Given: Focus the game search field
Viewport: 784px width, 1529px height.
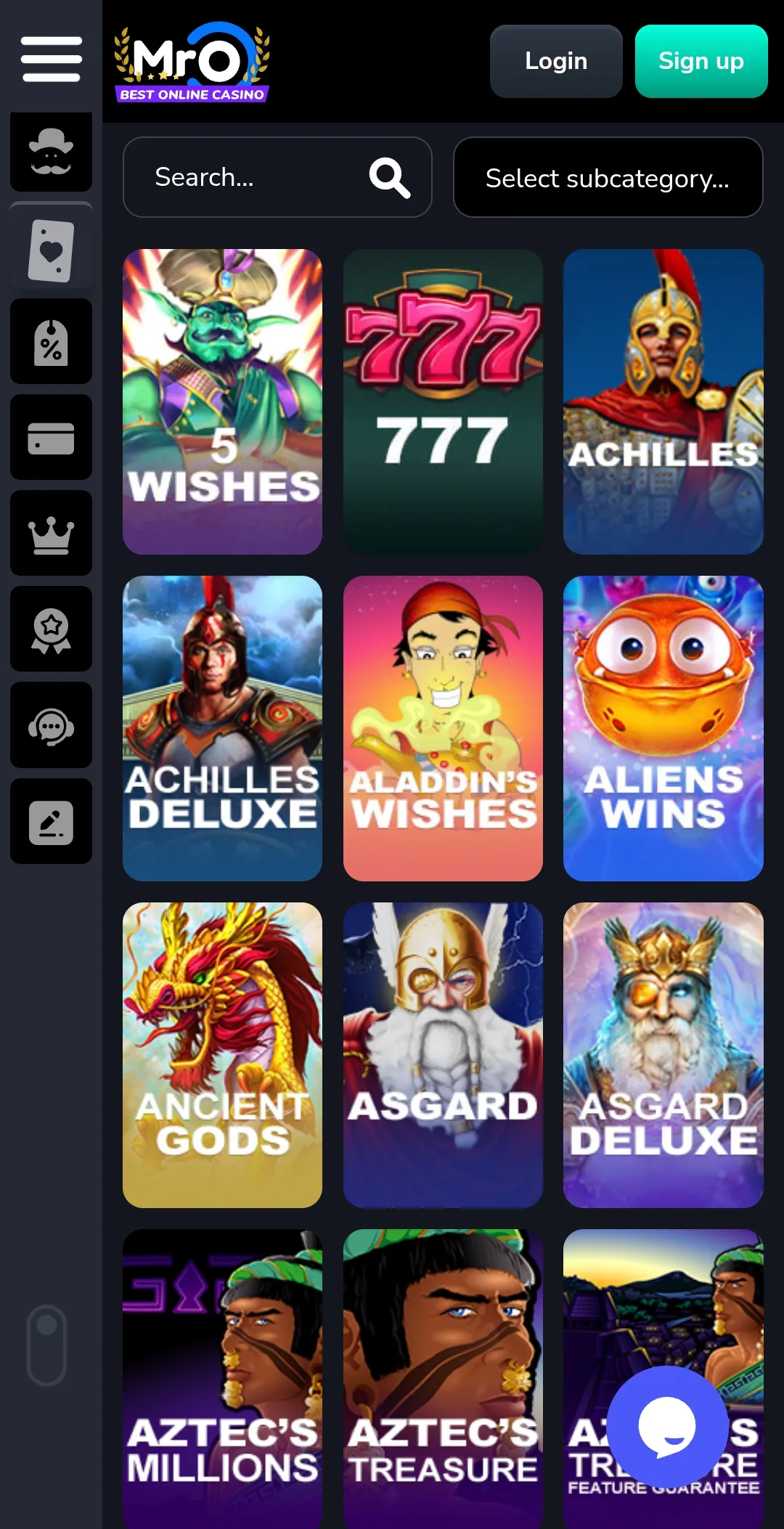Looking at the screenshot, I should pos(254,177).
